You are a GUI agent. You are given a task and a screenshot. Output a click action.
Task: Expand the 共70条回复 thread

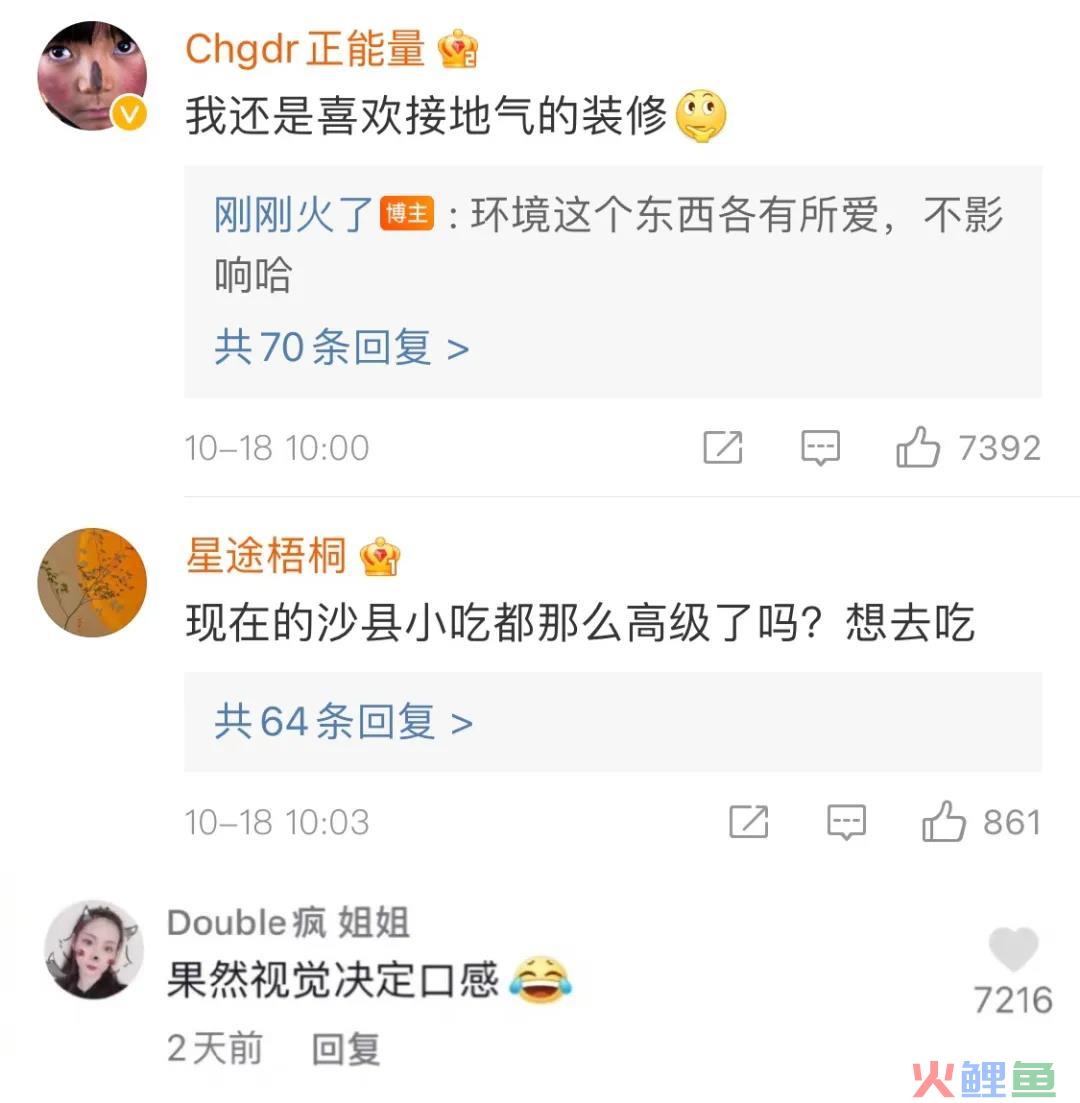tap(341, 348)
